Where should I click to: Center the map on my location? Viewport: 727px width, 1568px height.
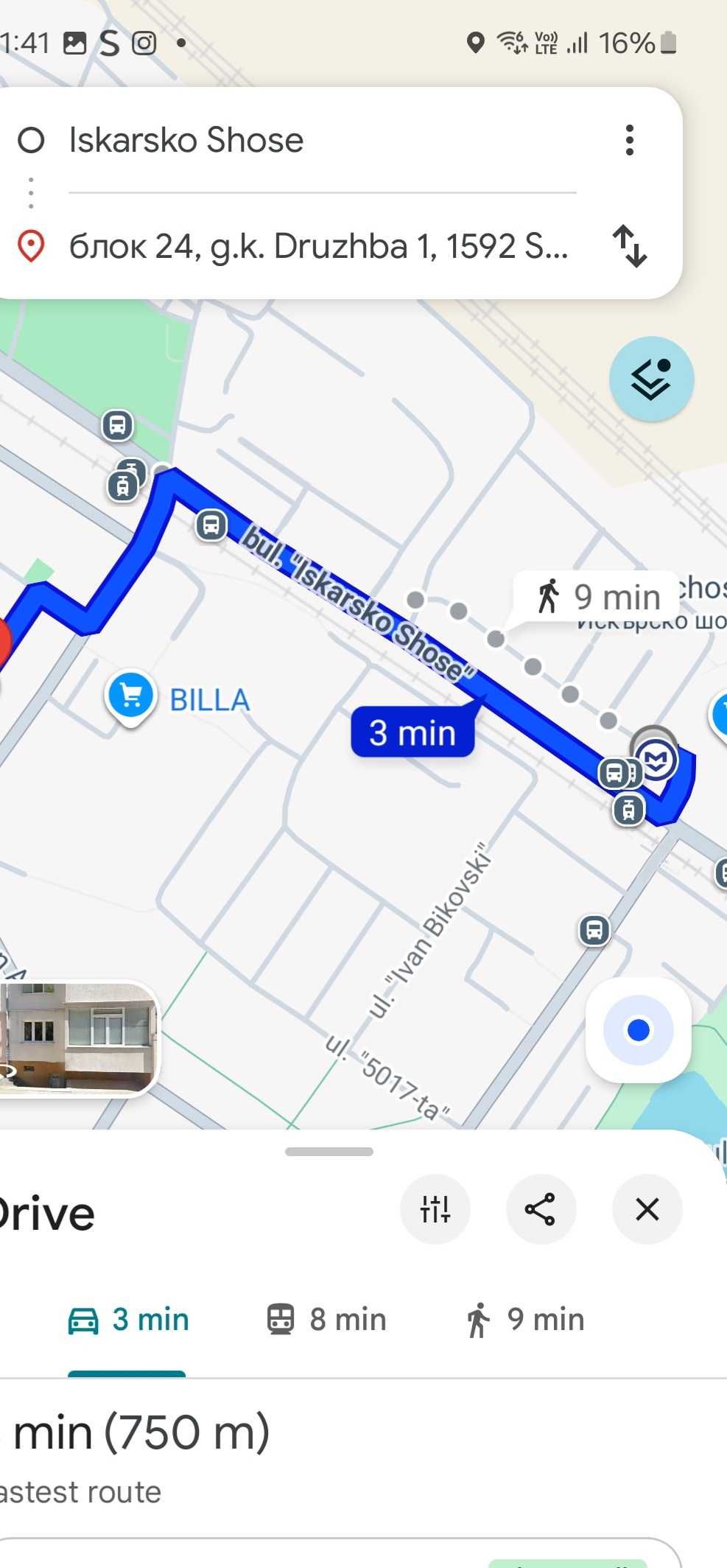(x=638, y=1029)
